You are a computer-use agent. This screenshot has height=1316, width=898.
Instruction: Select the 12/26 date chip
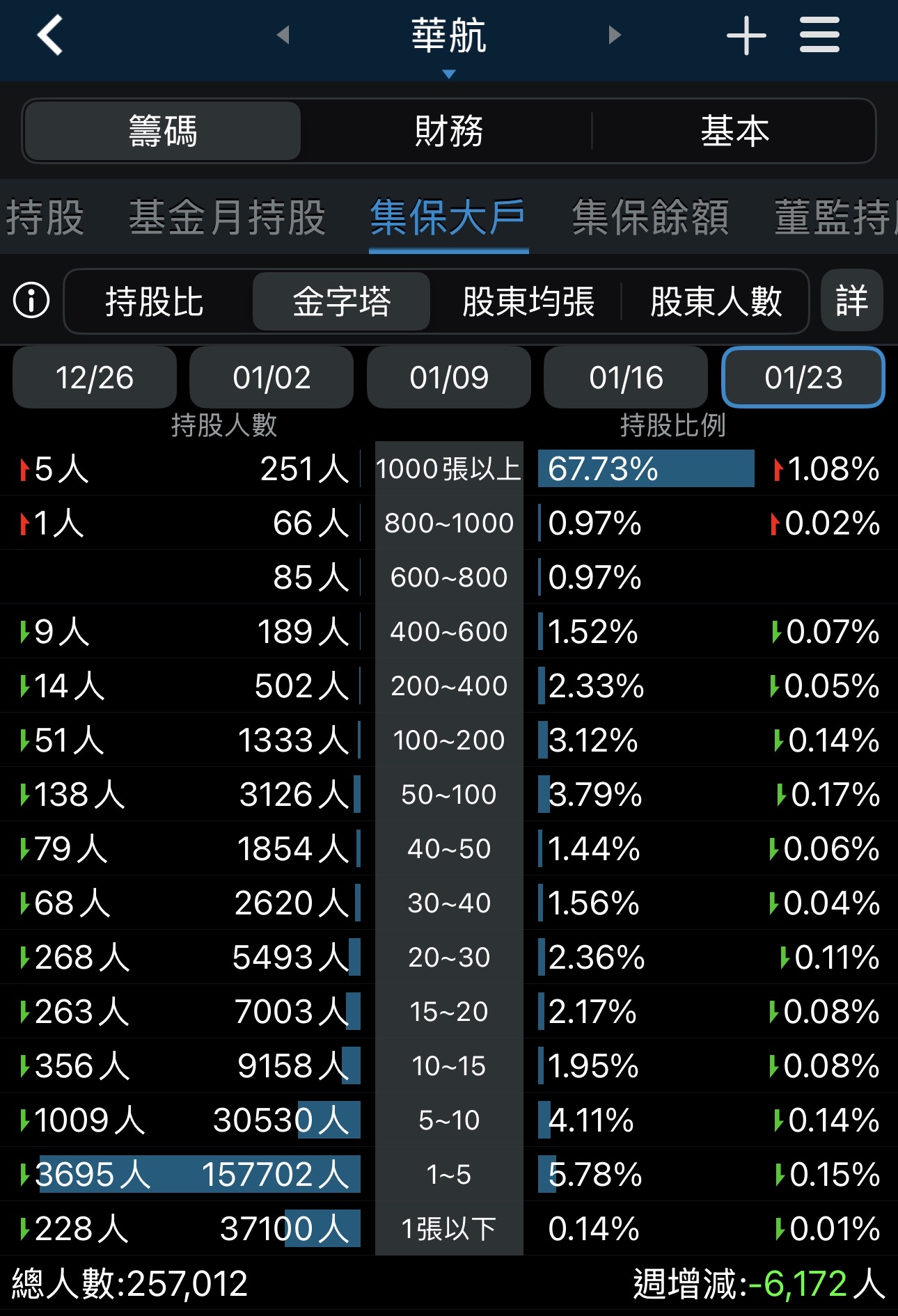click(x=95, y=377)
